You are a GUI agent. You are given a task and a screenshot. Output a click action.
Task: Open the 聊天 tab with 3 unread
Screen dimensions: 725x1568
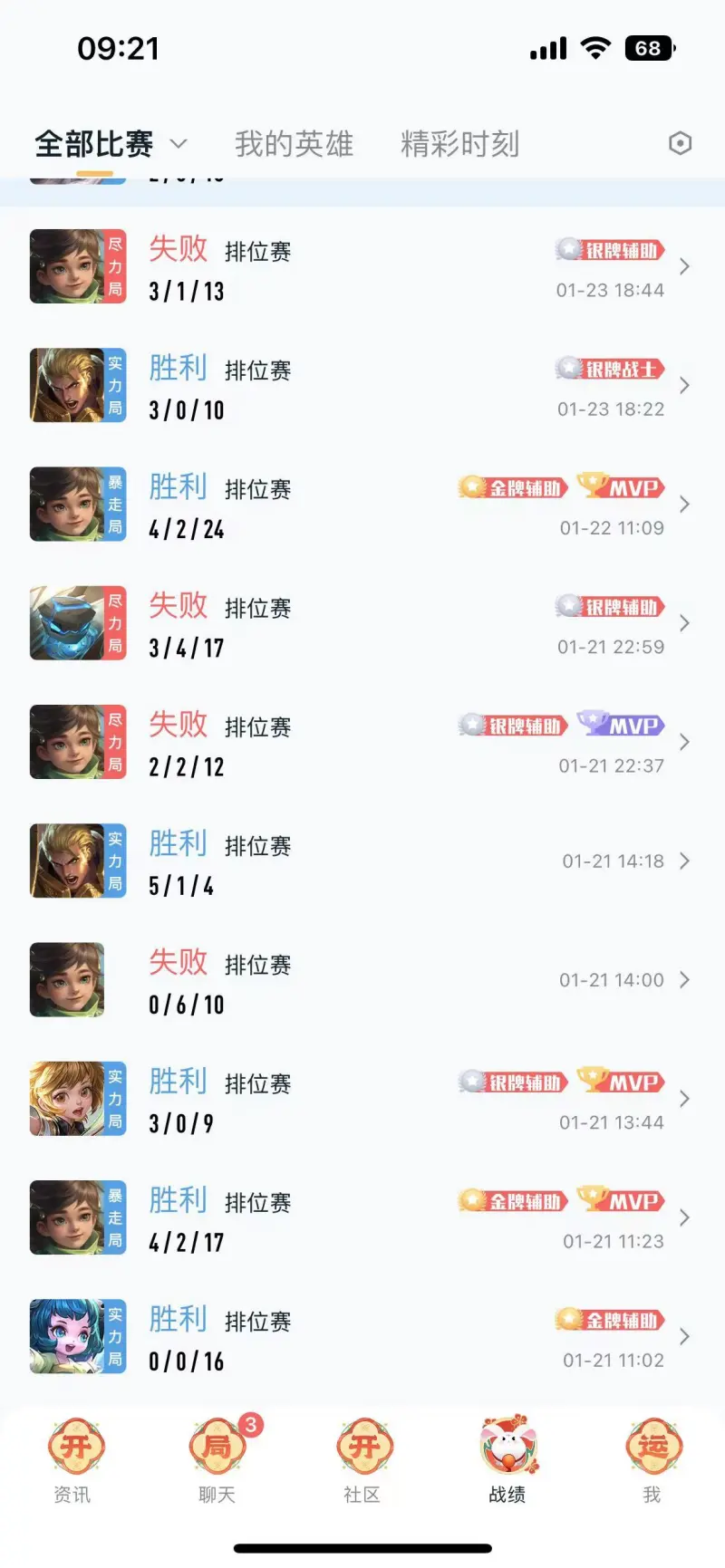pos(217,1460)
